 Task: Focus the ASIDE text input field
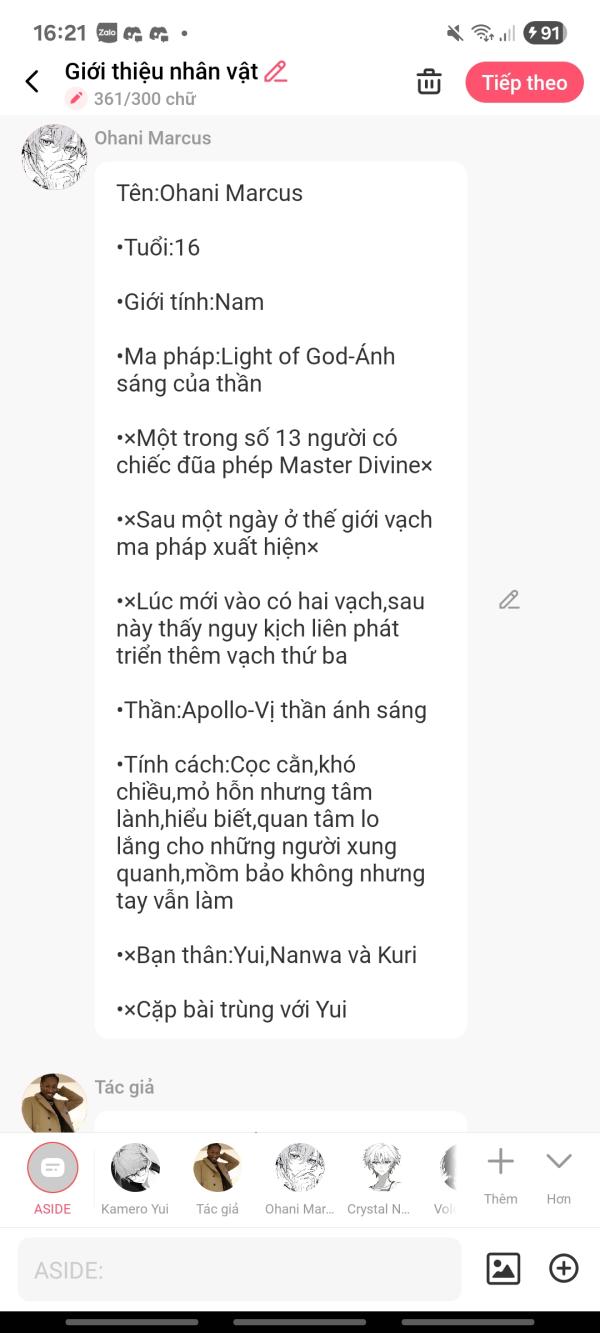(240, 1270)
